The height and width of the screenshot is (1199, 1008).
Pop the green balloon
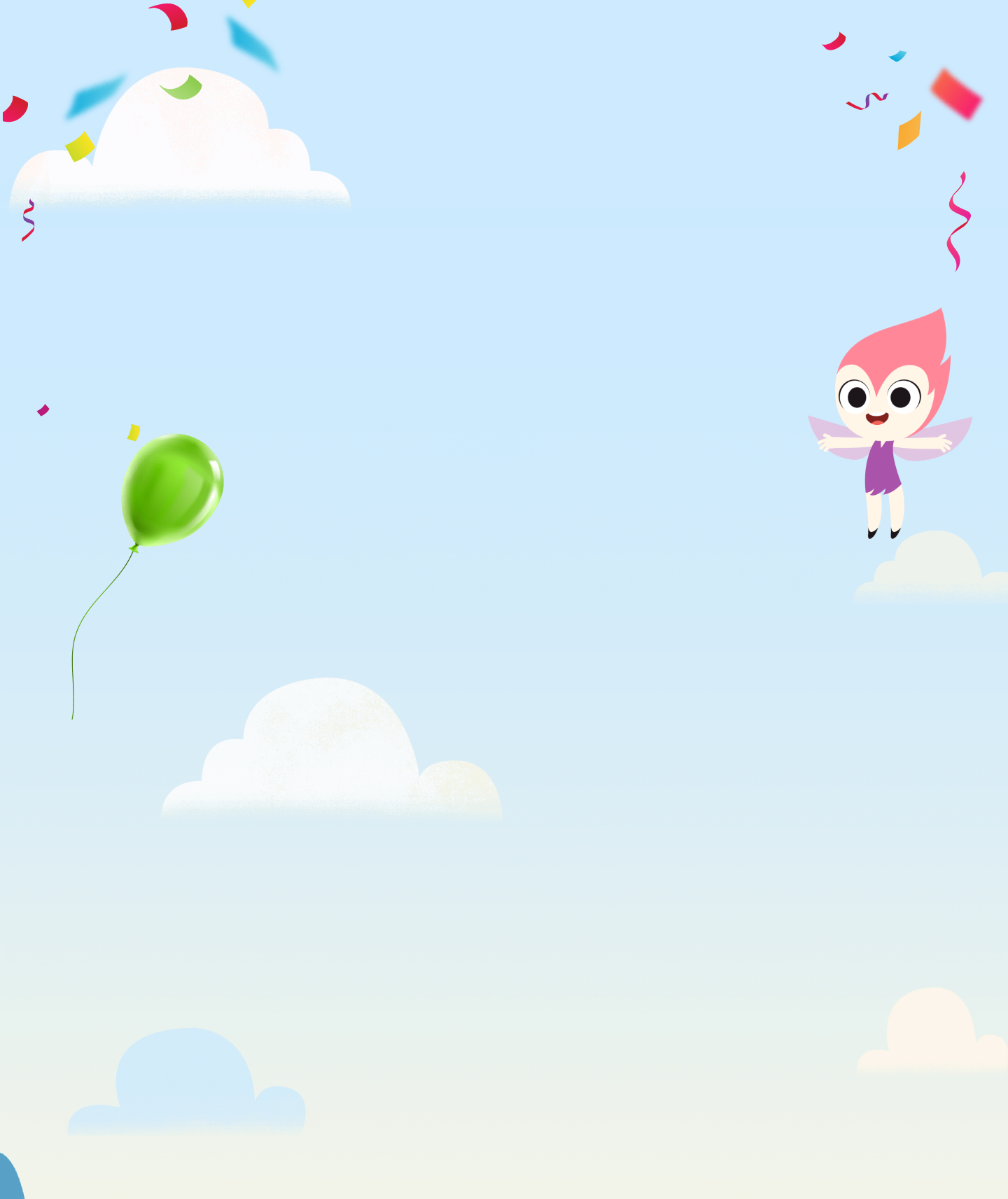tap(172, 489)
